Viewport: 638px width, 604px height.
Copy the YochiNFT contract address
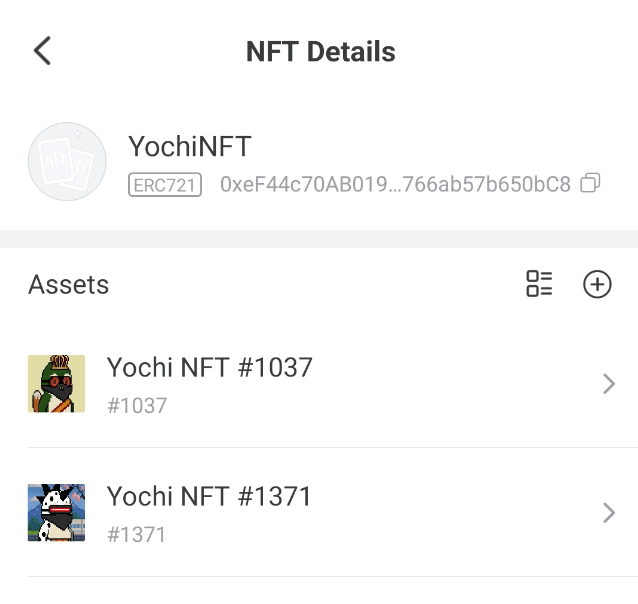(591, 183)
